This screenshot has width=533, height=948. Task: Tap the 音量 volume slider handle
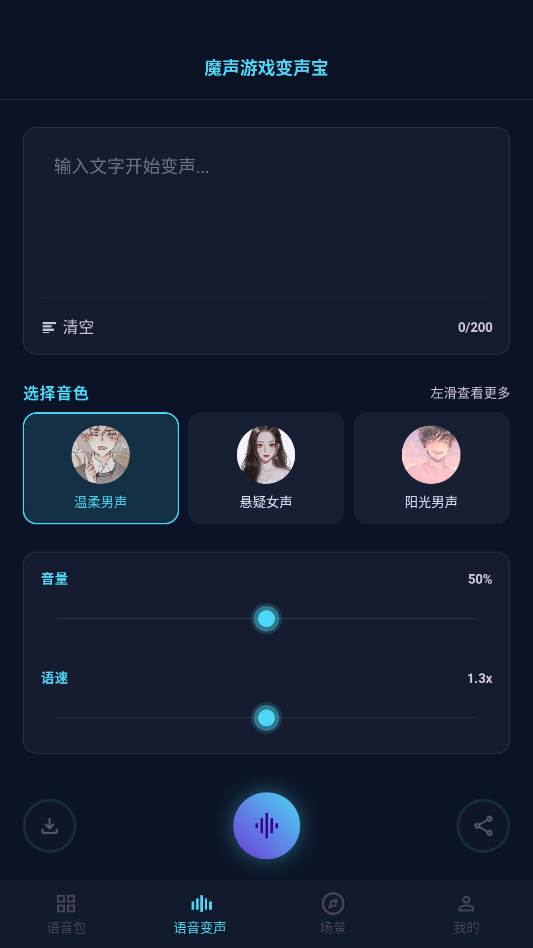(x=266, y=618)
